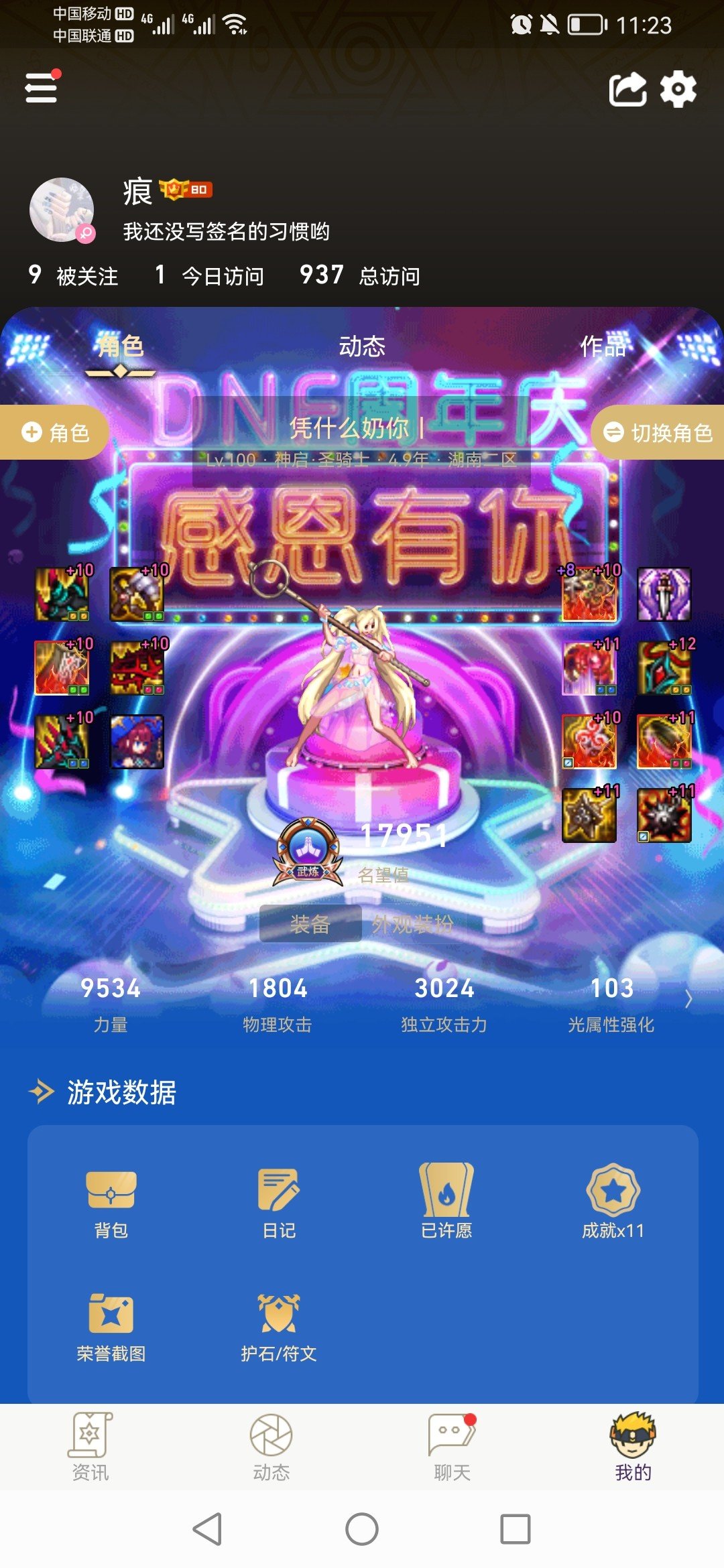
Task: Expand more stats with the right chevron
Action: (688, 999)
